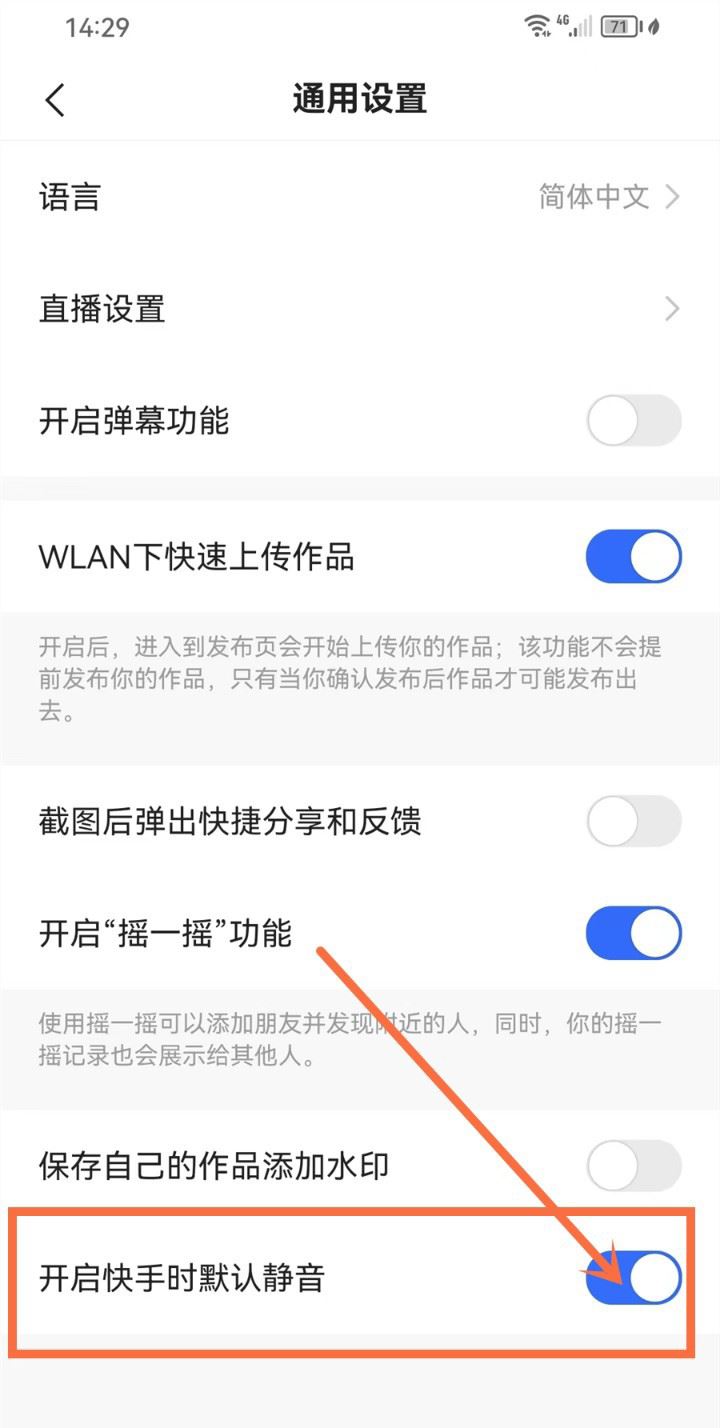Turn off WLAN下快速上传作品
Viewport: 720px width, 1428px height.
pyautogui.click(x=633, y=557)
